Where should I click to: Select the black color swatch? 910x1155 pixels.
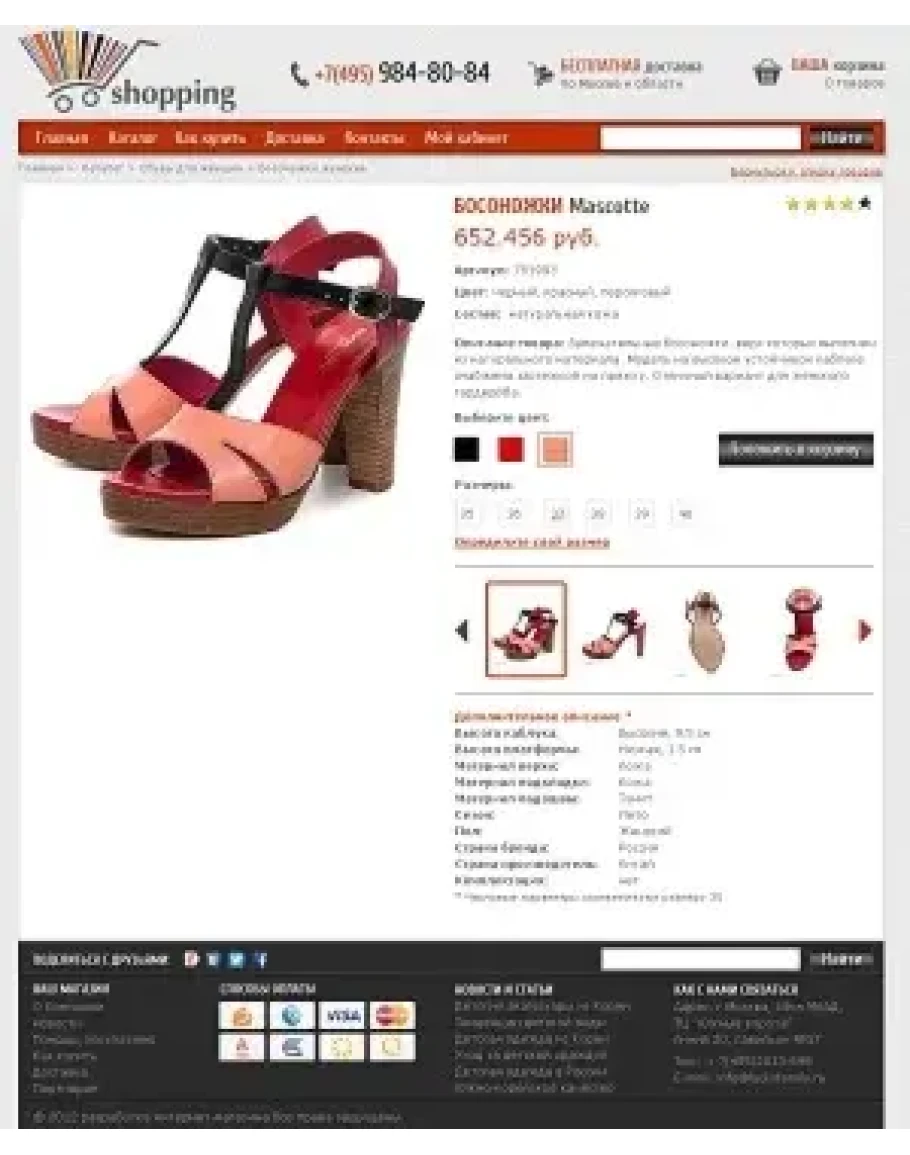coord(466,450)
